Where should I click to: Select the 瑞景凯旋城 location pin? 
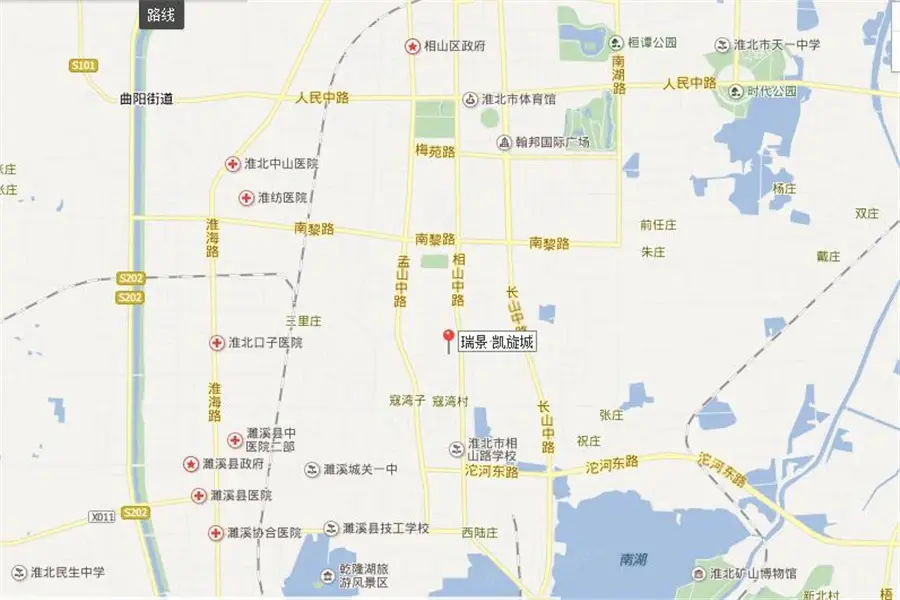[x=449, y=338]
